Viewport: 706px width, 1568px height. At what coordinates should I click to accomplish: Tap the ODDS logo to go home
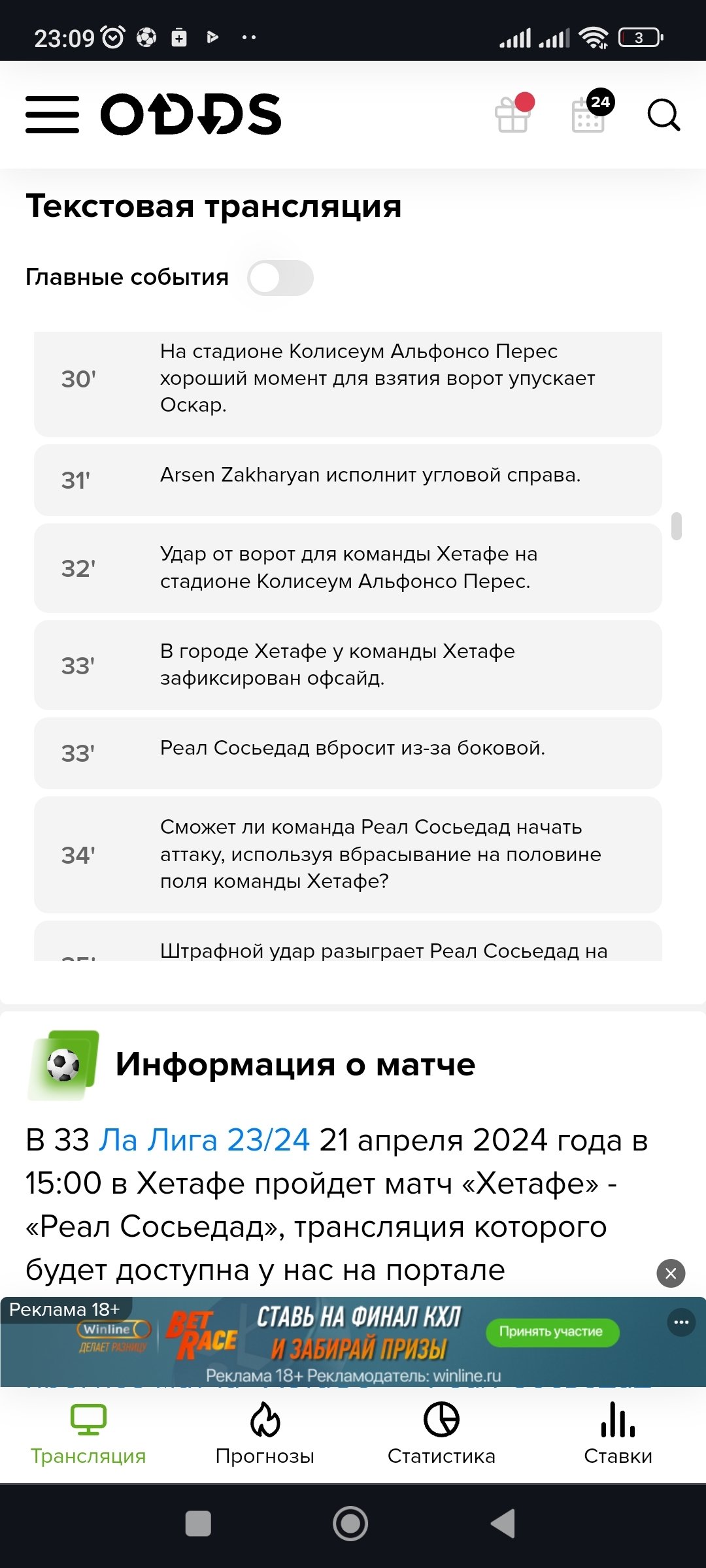click(191, 114)
